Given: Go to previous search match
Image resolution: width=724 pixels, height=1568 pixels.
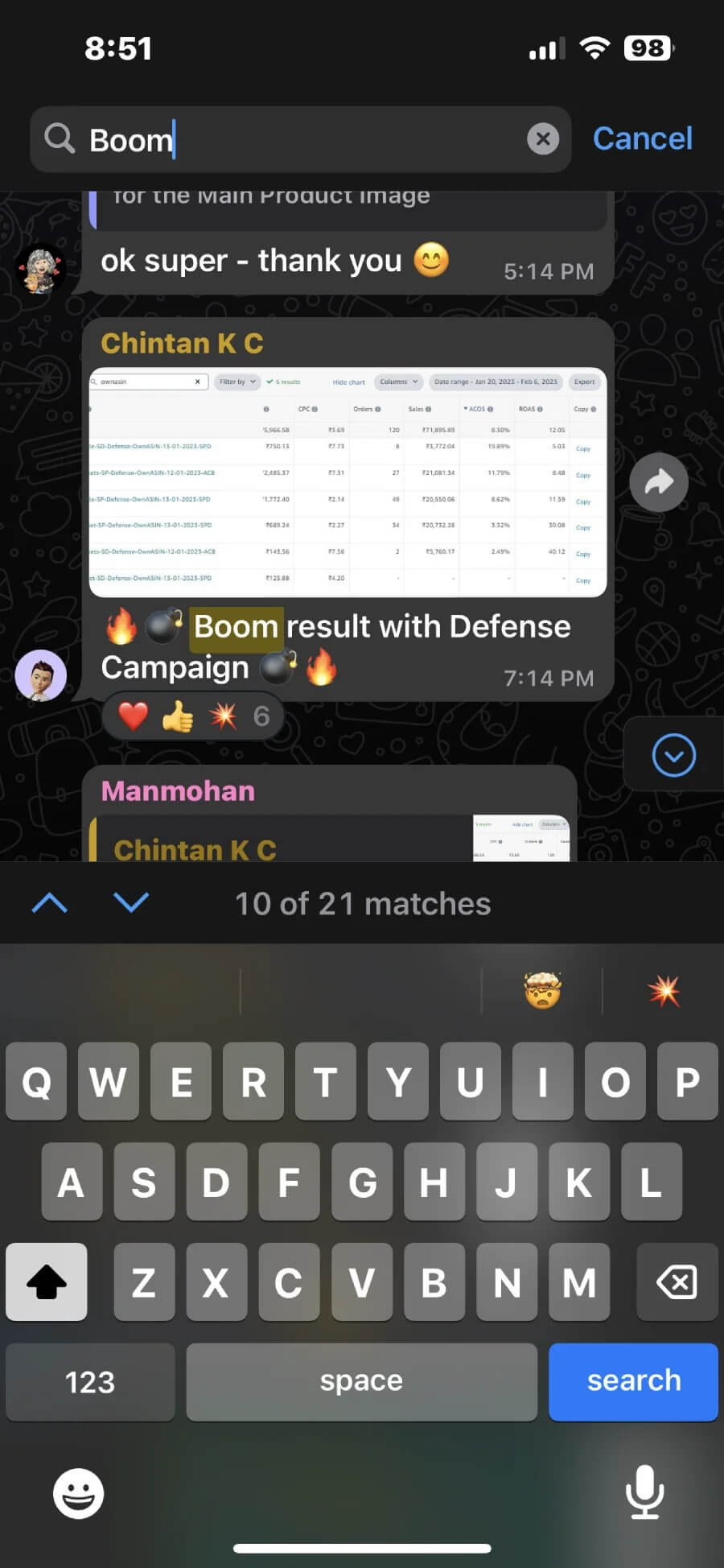Looking at the screenshot, I should [x=50, y=903].
